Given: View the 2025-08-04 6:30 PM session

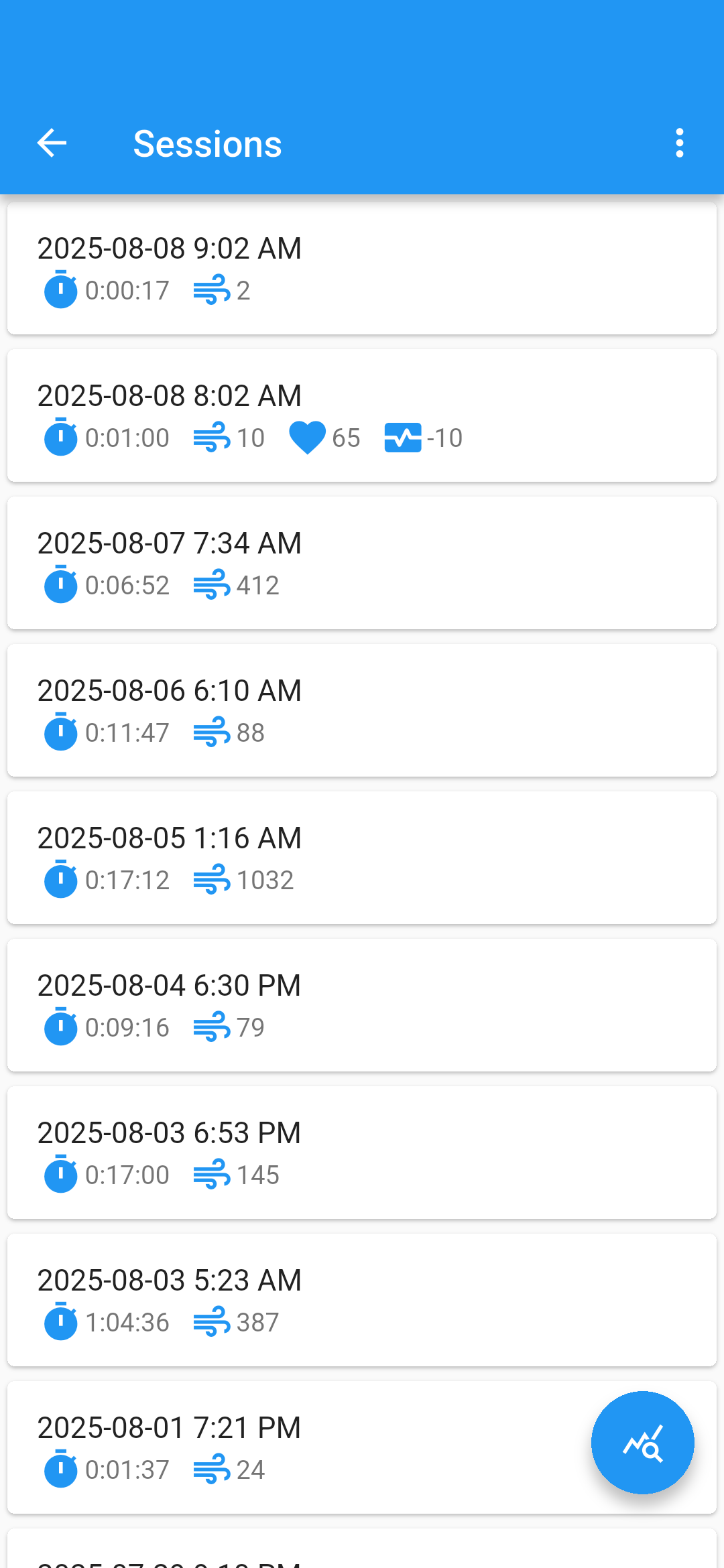Looking at the screenshot, I should pos(362,1005).
